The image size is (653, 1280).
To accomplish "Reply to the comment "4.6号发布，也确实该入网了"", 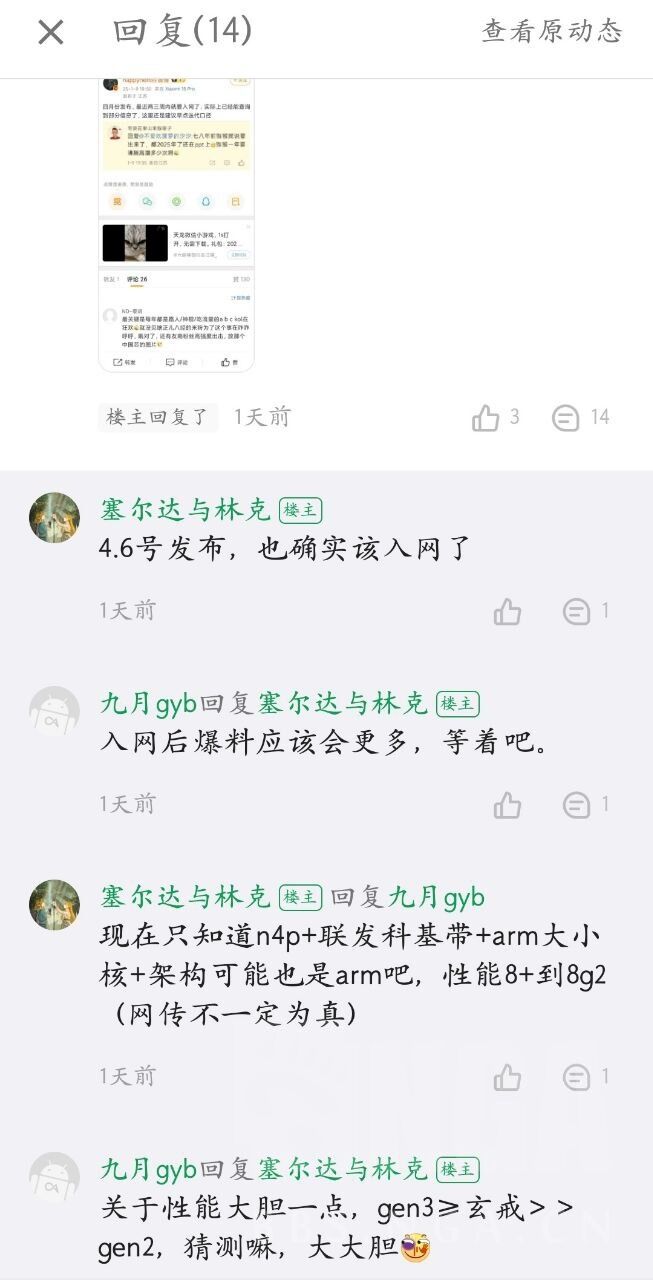I will click(577, 612).
